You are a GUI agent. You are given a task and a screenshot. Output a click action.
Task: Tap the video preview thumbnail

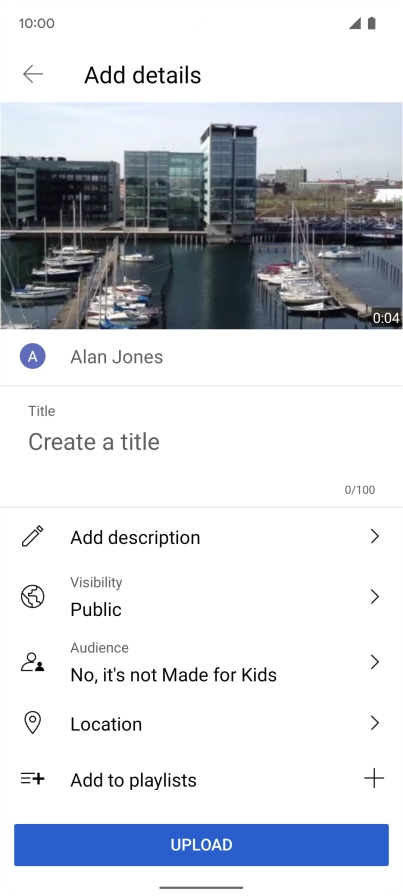[x=201, y=215]
